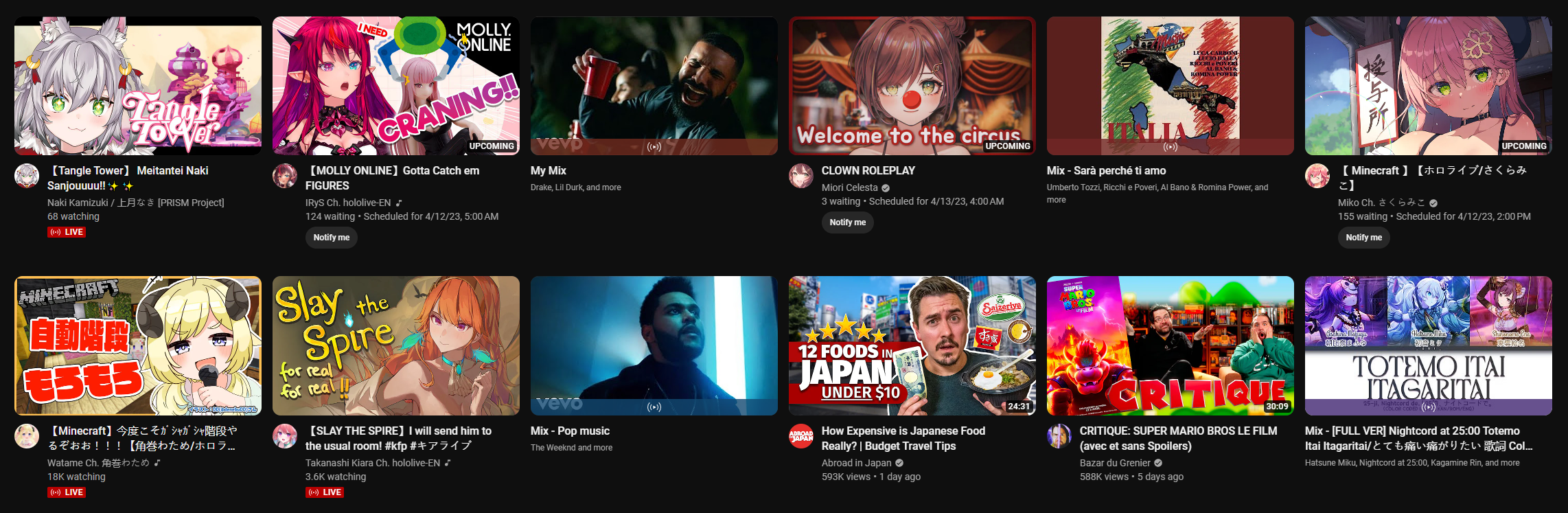1568x513 pixels.
Task: Play the Mix - Pop music by The Weeknd
Action: 654,345
